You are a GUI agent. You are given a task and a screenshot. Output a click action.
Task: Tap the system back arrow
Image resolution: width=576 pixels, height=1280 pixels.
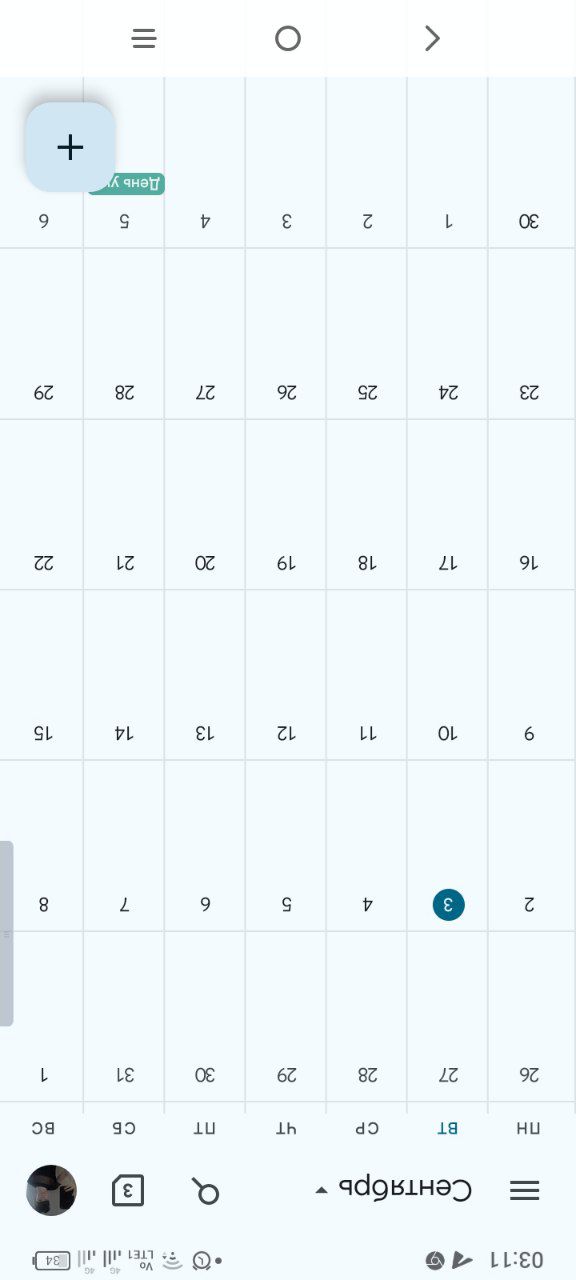(432, 38)
